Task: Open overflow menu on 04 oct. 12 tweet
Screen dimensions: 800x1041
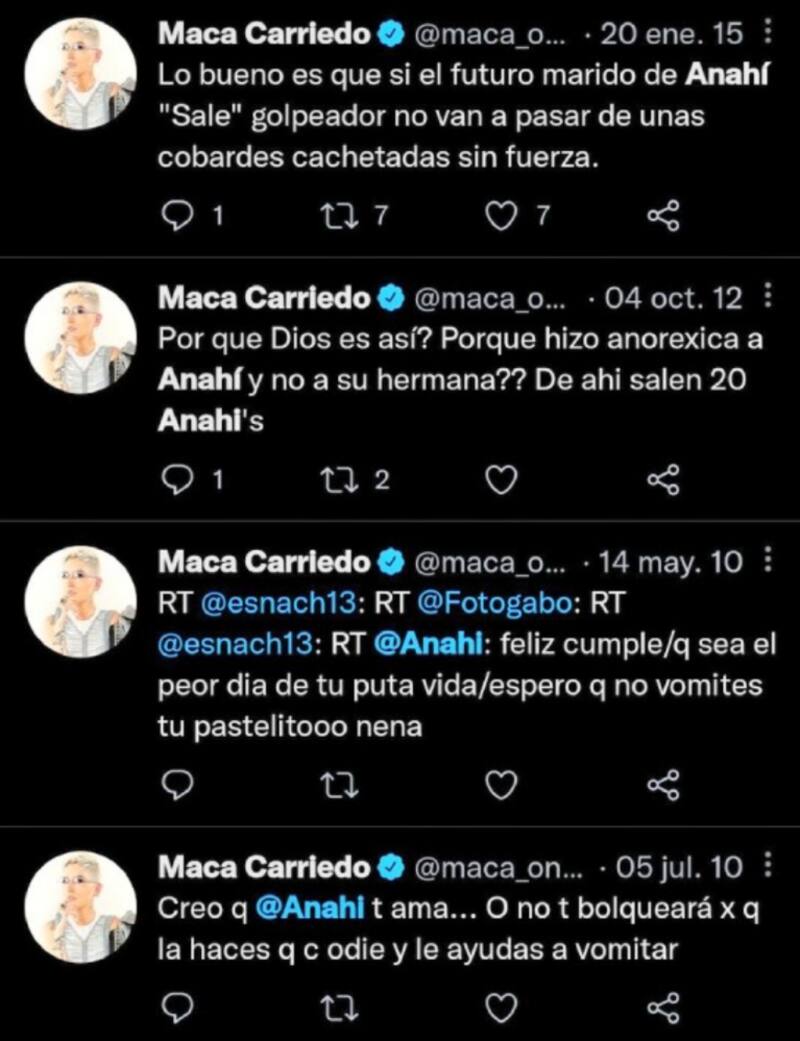Action: coord(767,297)
